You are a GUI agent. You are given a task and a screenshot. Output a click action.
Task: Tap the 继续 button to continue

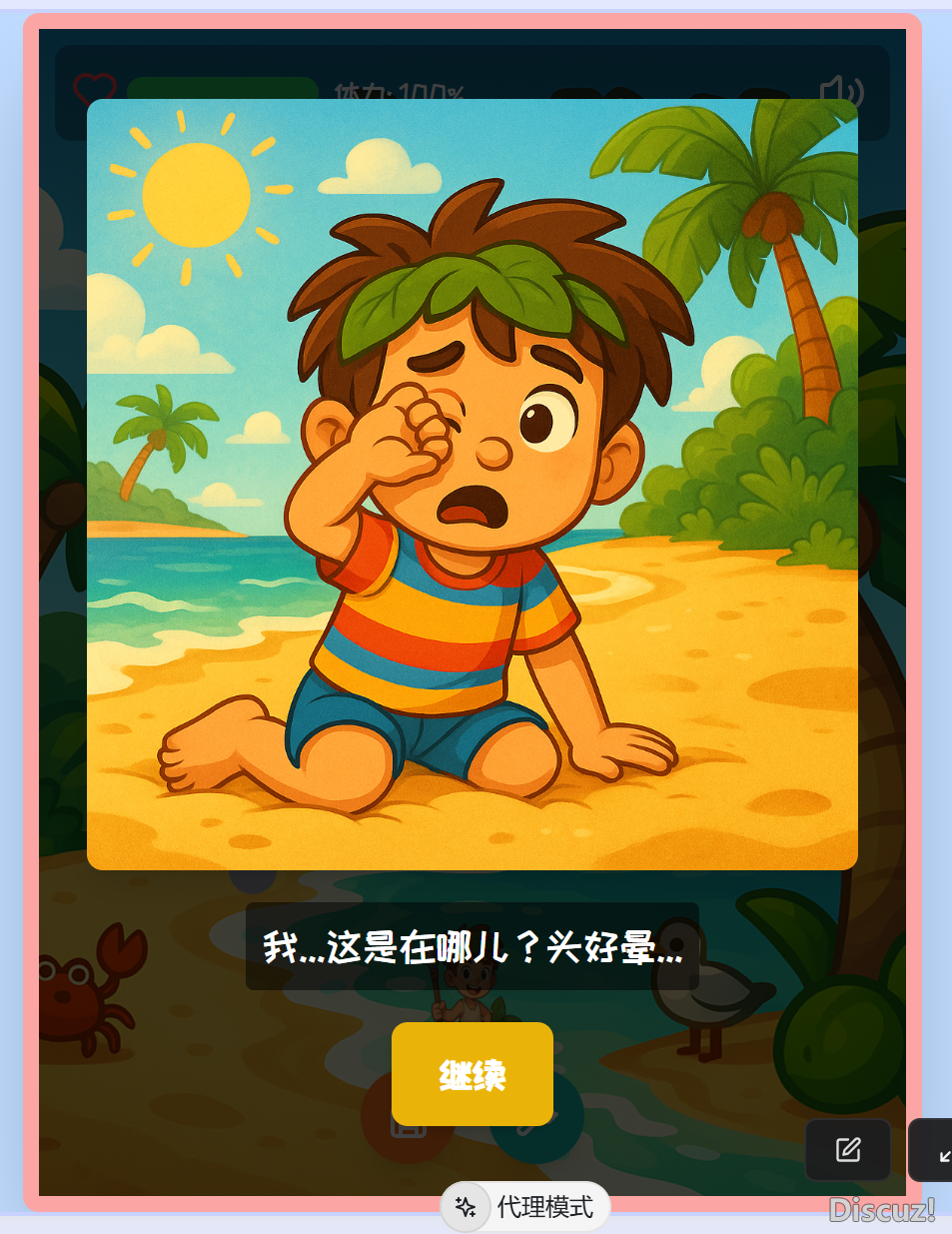pyautogui.click(x=472, y=1074)
